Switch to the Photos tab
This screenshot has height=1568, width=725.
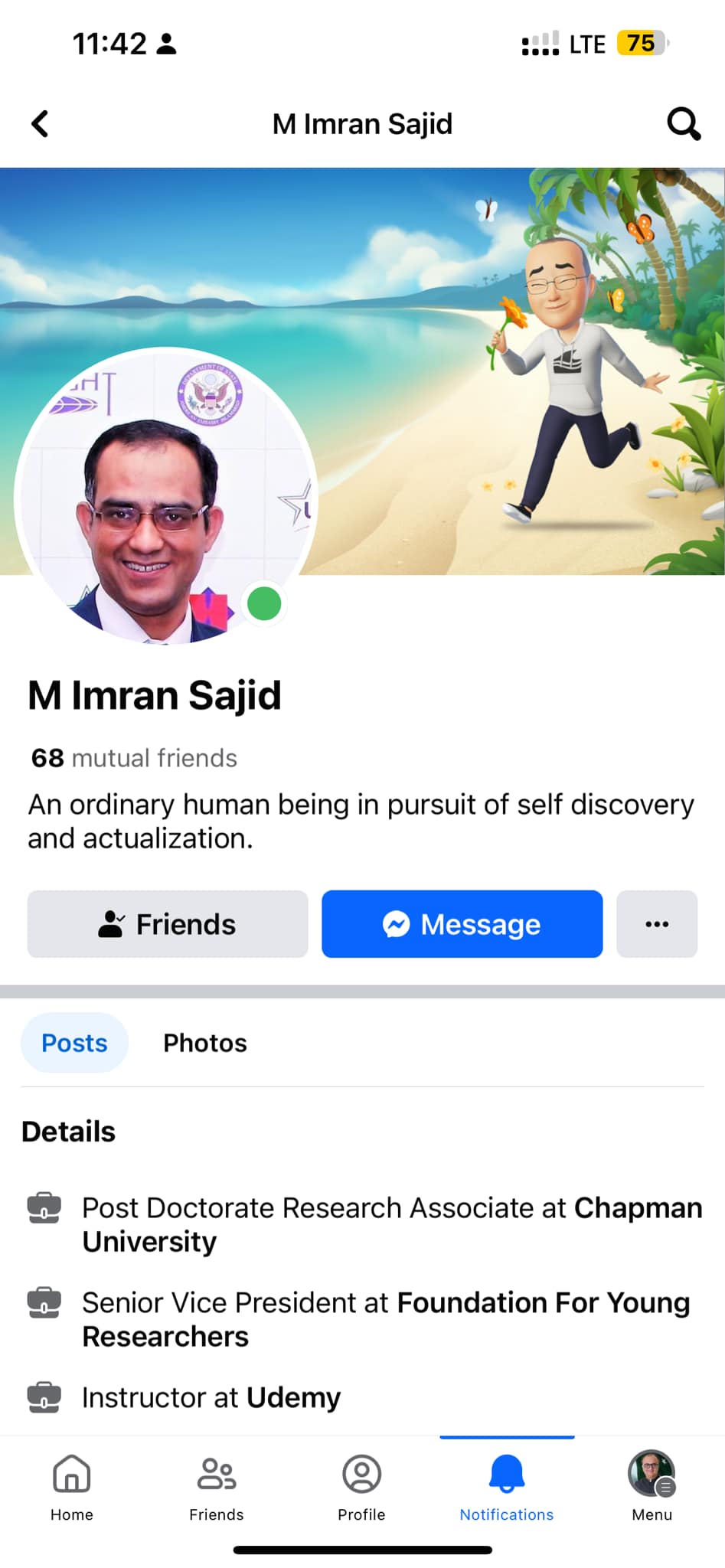coord(205,1043)
